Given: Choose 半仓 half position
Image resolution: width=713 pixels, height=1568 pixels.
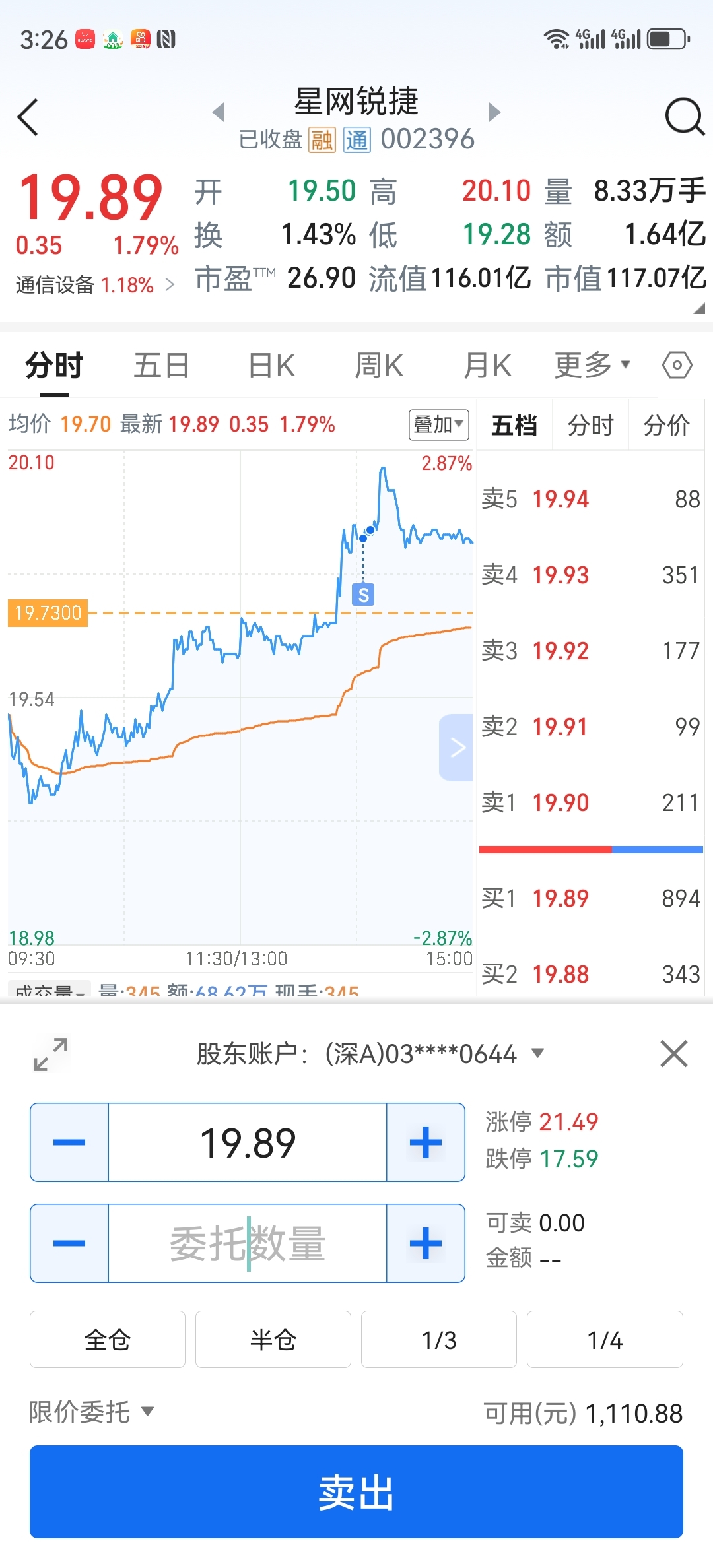Looking at the screenshot, I should coord(273,1340).
